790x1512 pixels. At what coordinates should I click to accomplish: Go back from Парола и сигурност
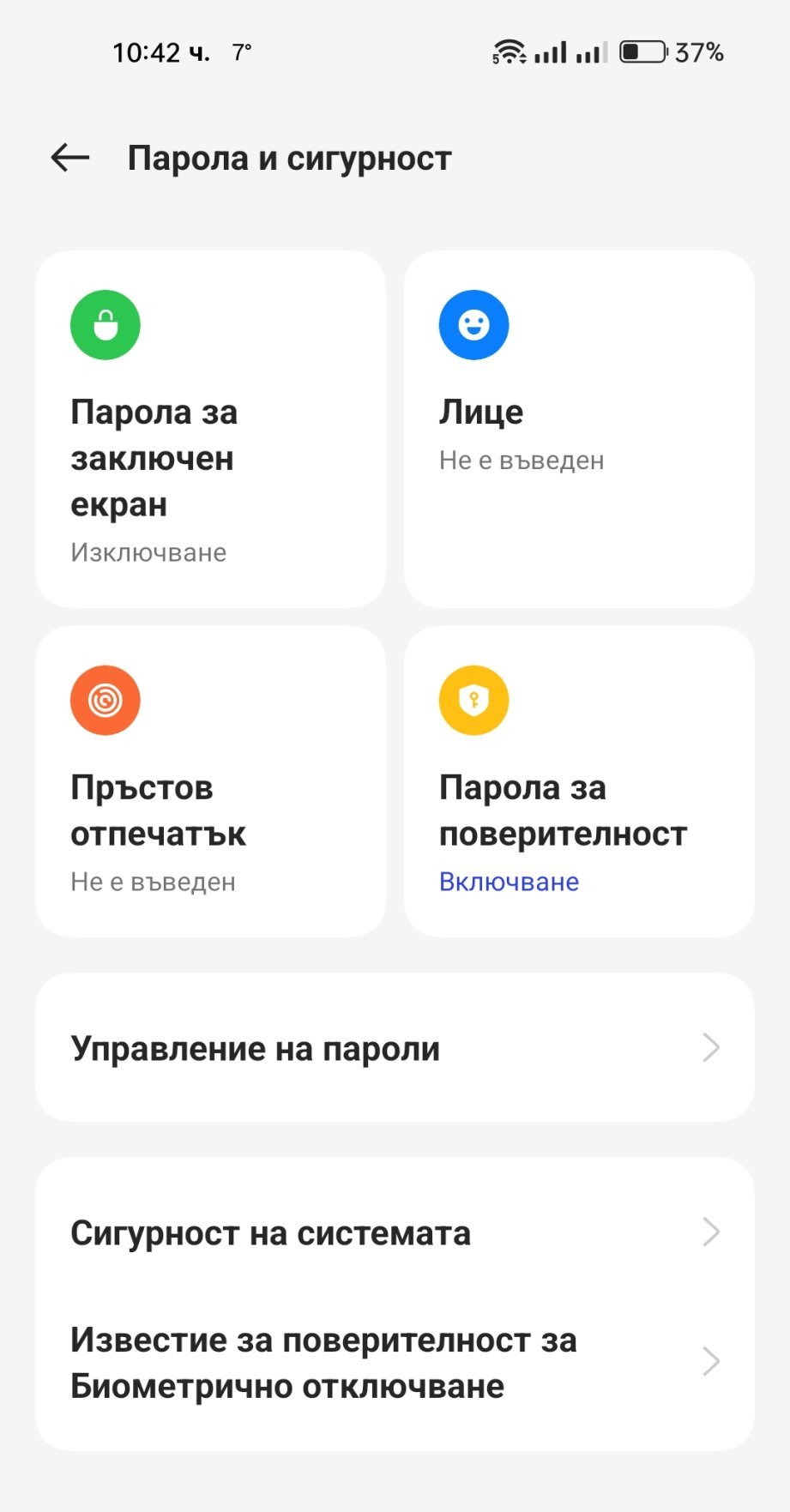(70, 158)
